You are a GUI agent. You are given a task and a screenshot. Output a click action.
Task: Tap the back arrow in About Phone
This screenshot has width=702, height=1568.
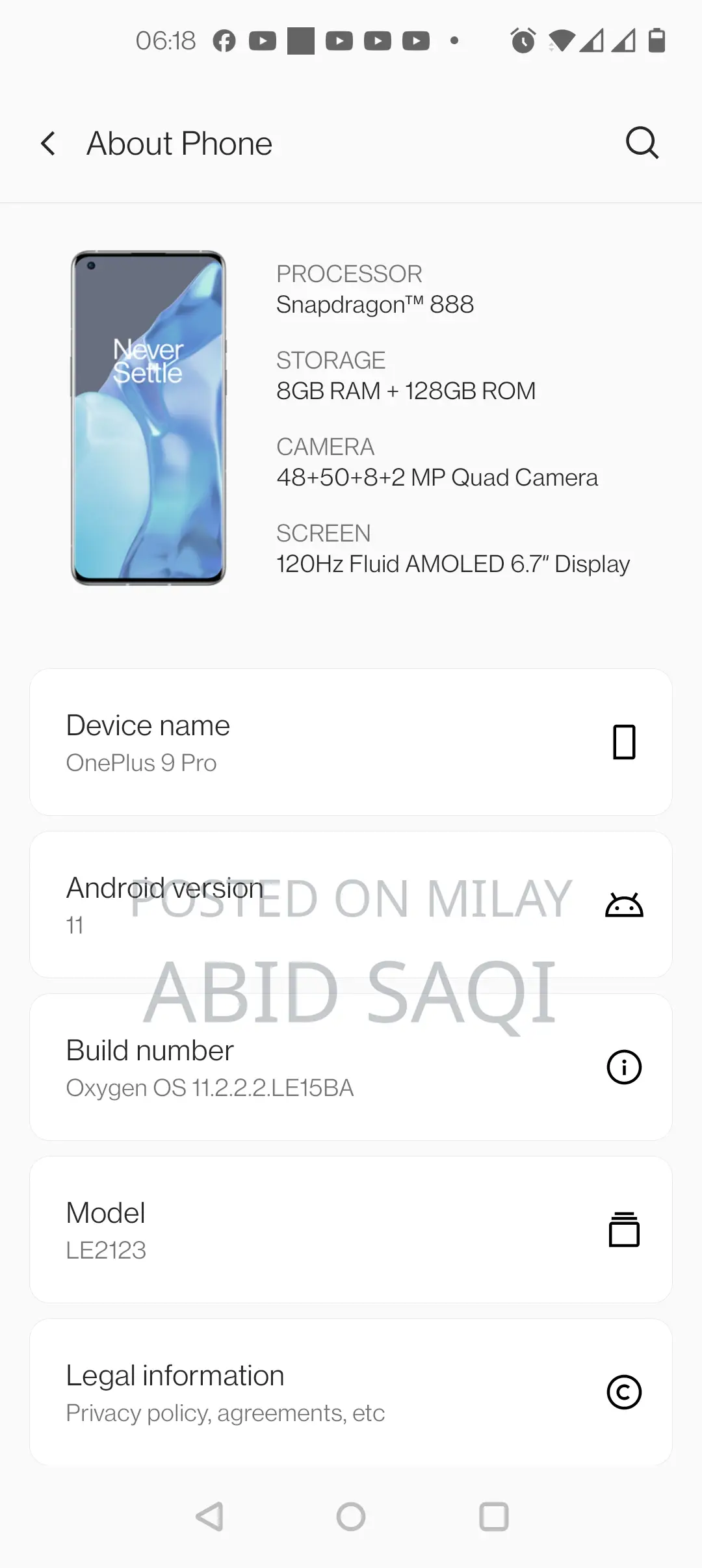pyautogui.click(x=49, y=143)
